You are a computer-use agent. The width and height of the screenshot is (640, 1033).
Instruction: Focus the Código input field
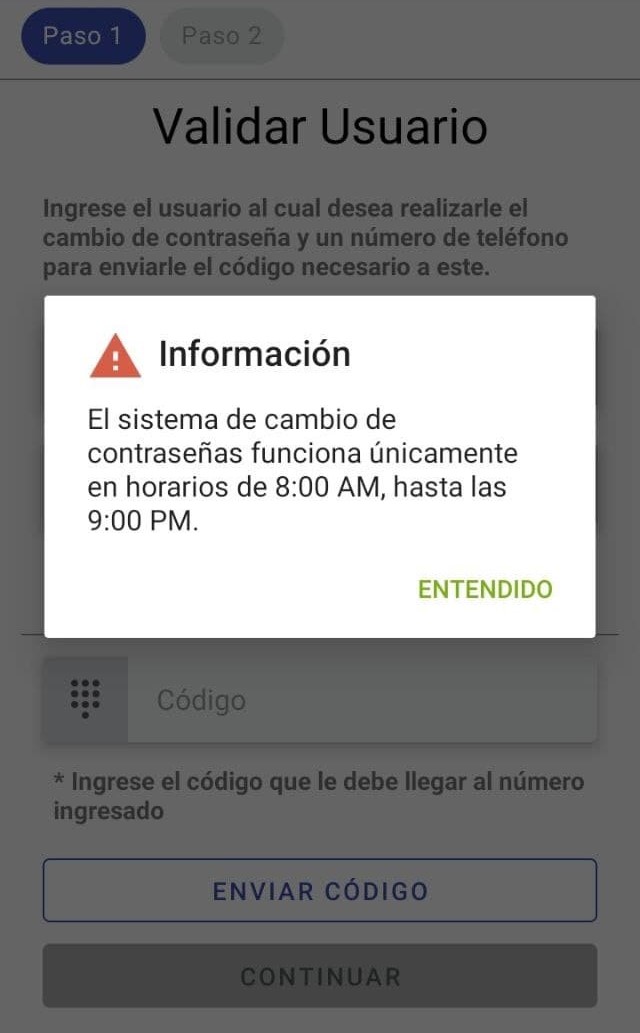pos(360,700)
